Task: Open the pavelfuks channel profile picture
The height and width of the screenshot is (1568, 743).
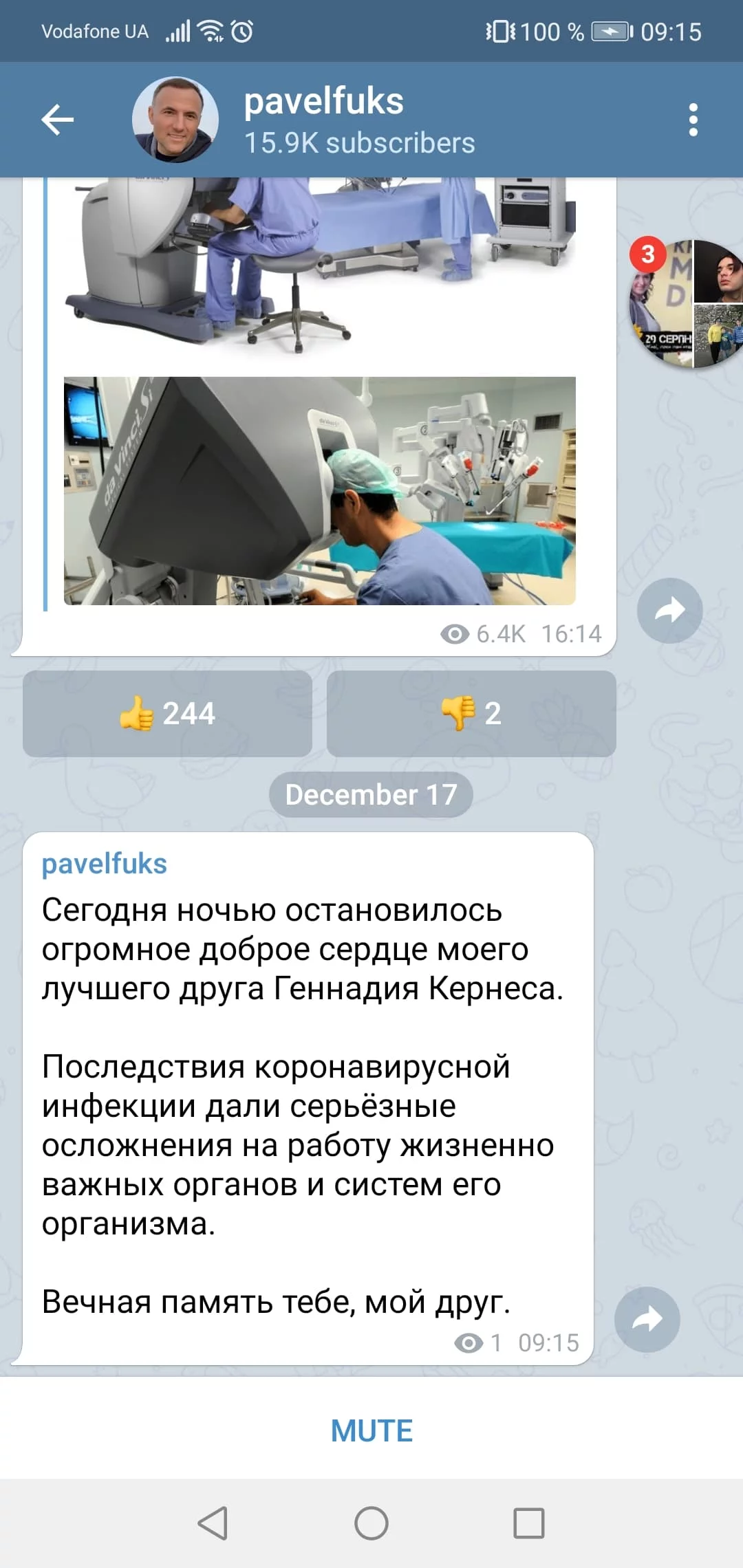Action: pyautogui.click(x=175, y=120)
